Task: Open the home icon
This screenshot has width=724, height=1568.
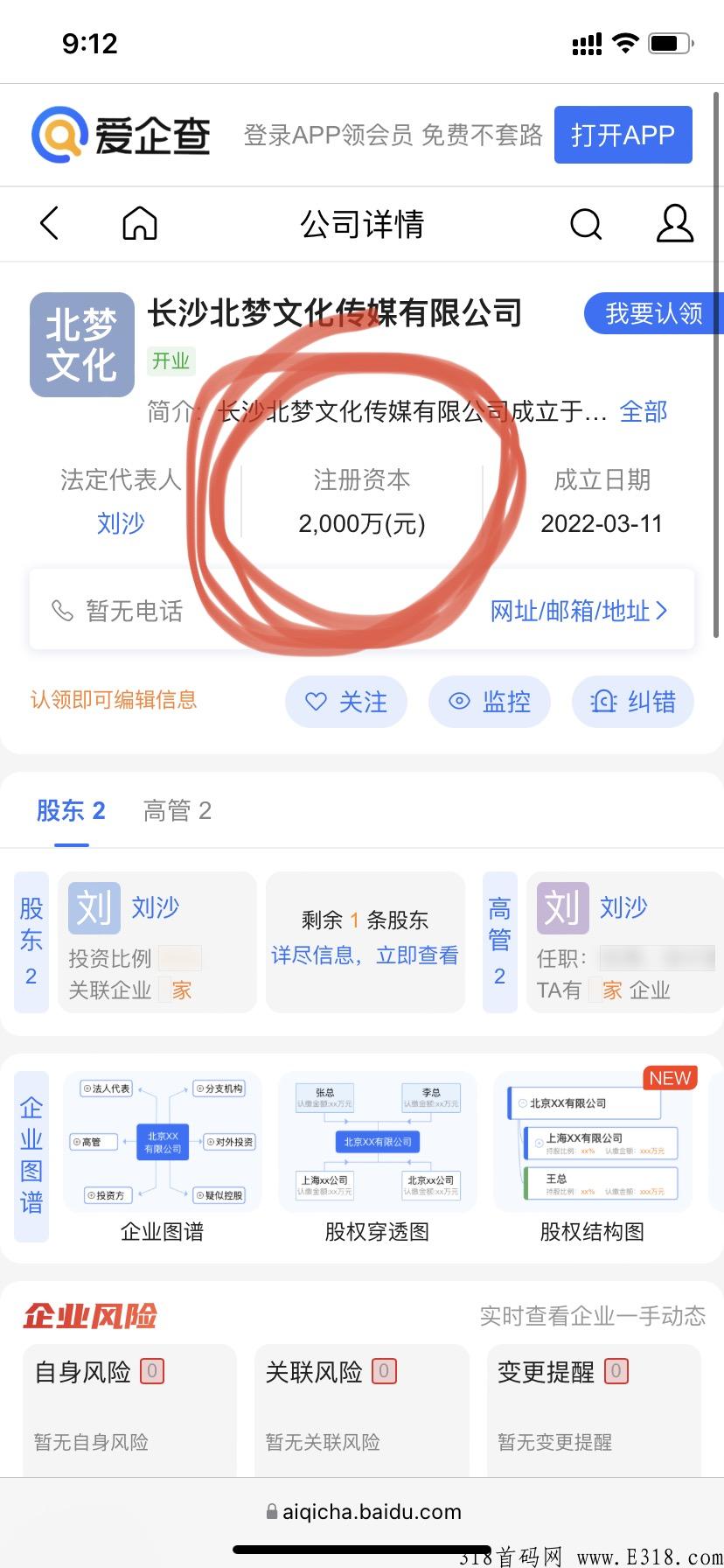Action: (140, 224)
